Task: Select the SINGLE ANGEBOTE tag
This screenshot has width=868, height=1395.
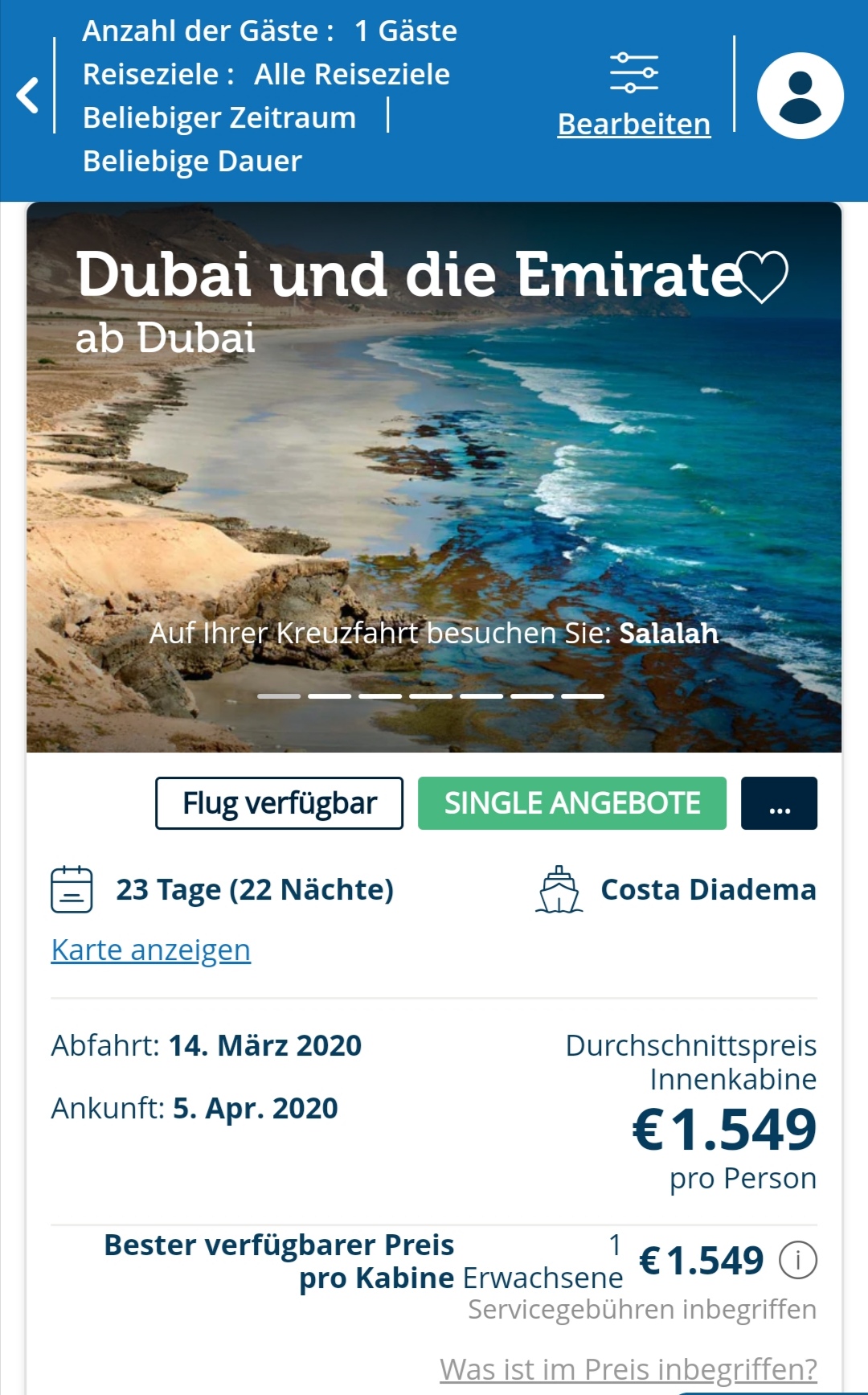Action: pos(571,803)
